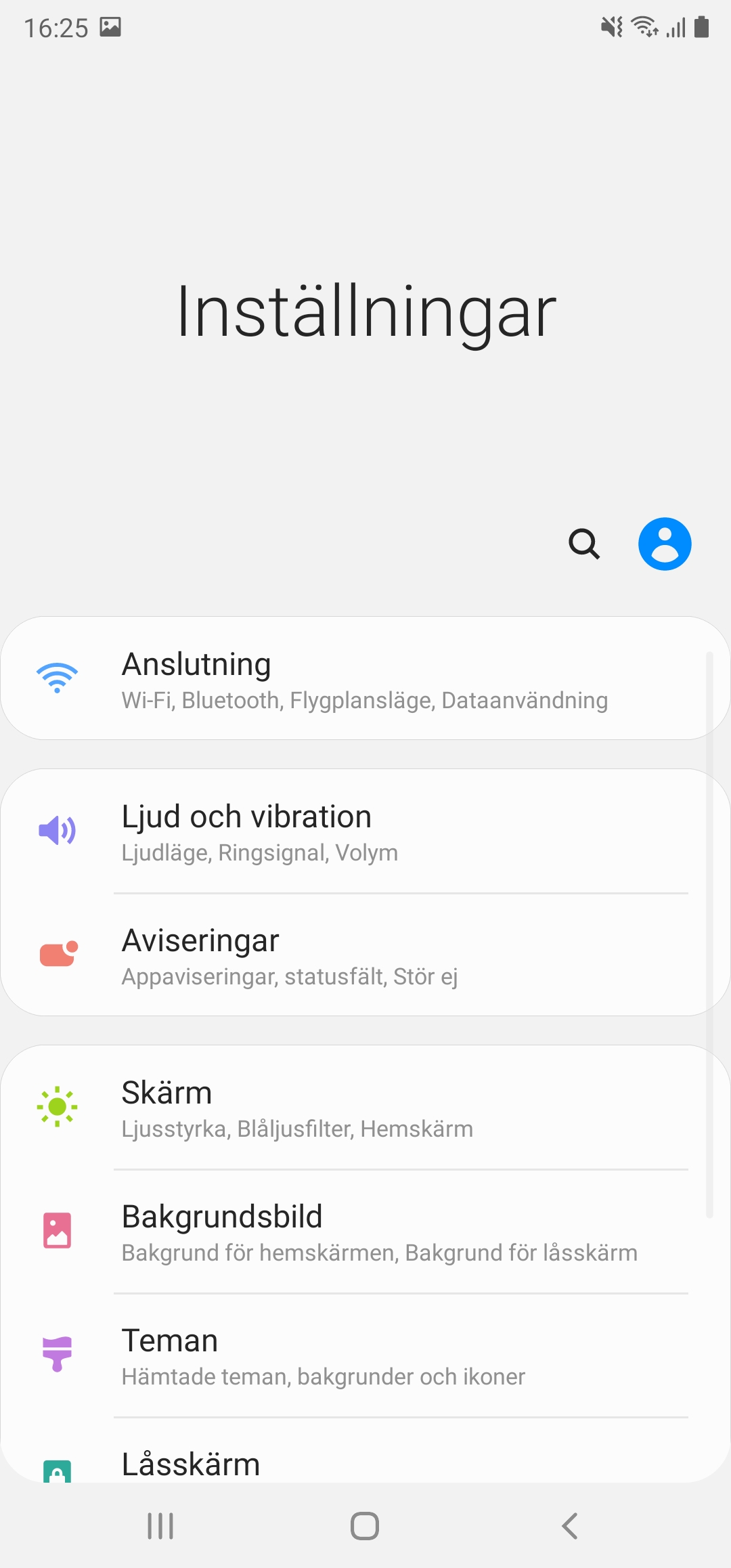View Teman options
Viewport: 731px width, 1568px height.
(365, 1355)
